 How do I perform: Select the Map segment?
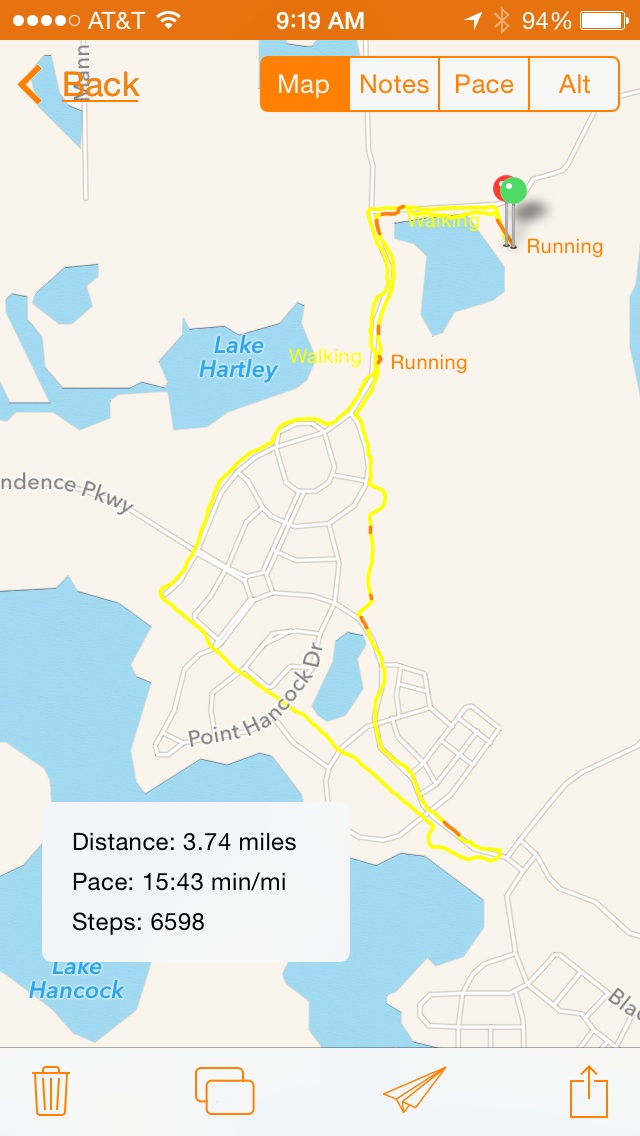click(x=304, y=84)
